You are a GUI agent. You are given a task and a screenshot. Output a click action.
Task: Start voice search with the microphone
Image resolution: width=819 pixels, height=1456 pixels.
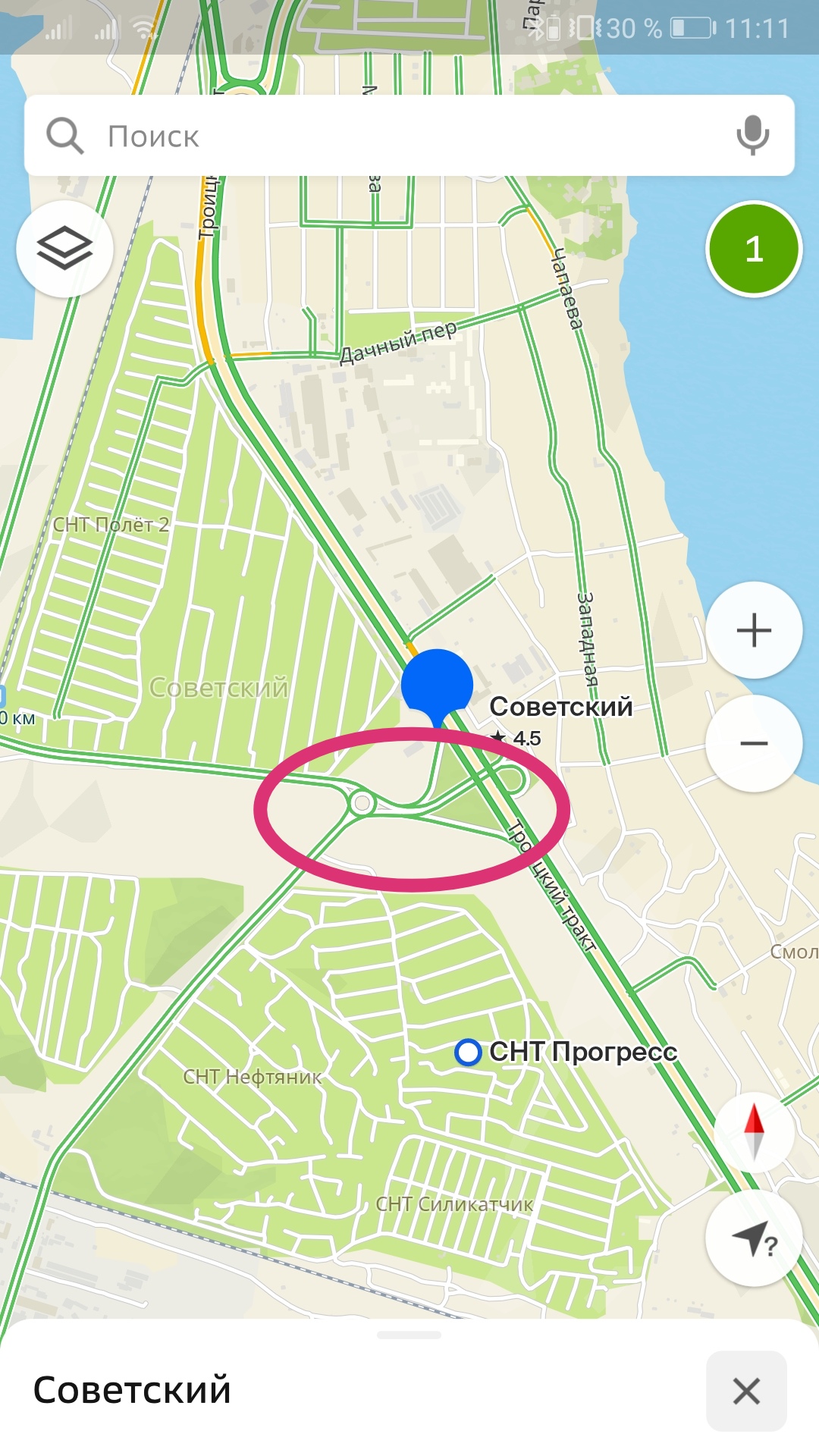[x=752, y=136]
